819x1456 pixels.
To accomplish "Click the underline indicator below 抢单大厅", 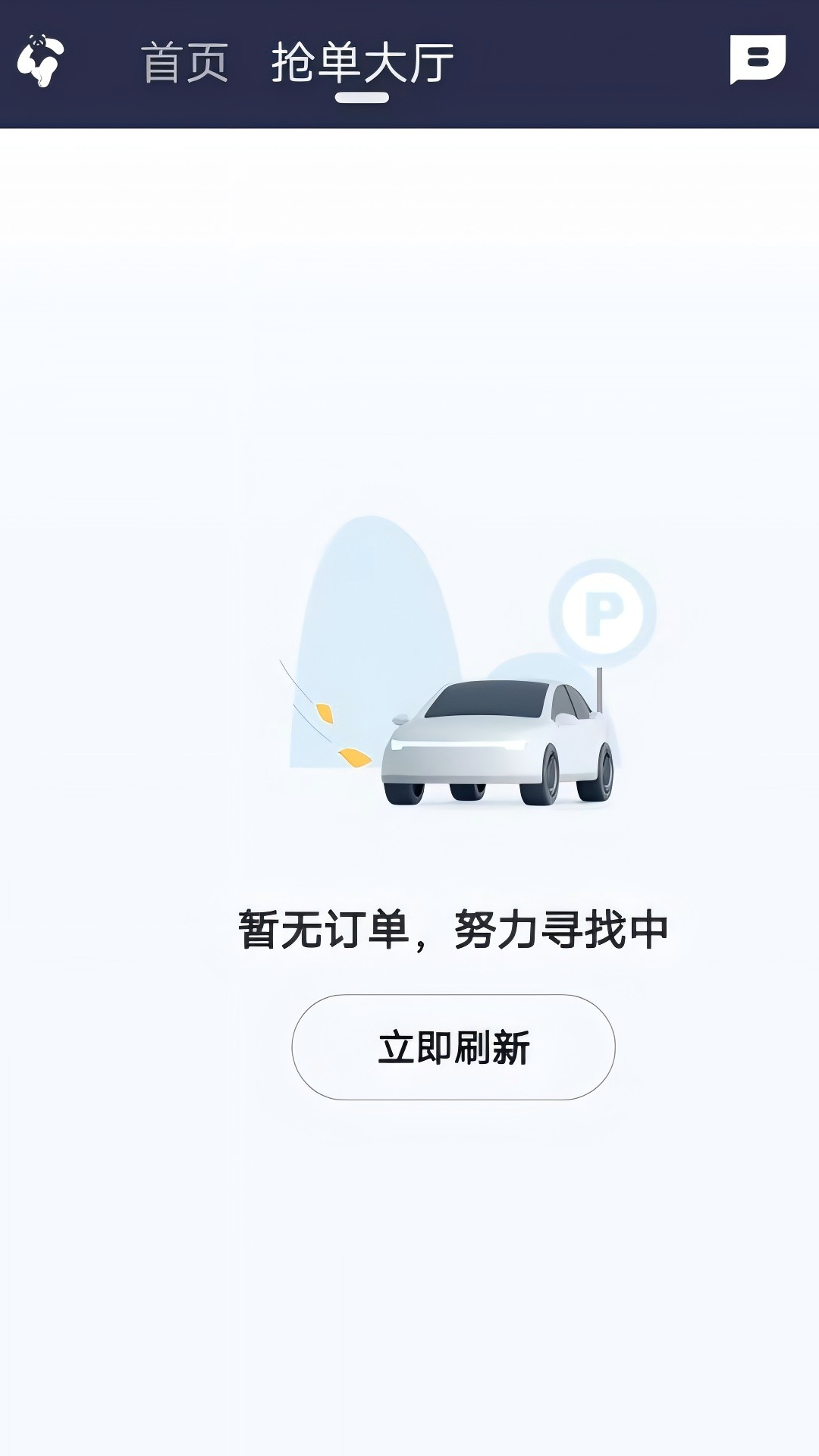I will [x=362, y=96].
